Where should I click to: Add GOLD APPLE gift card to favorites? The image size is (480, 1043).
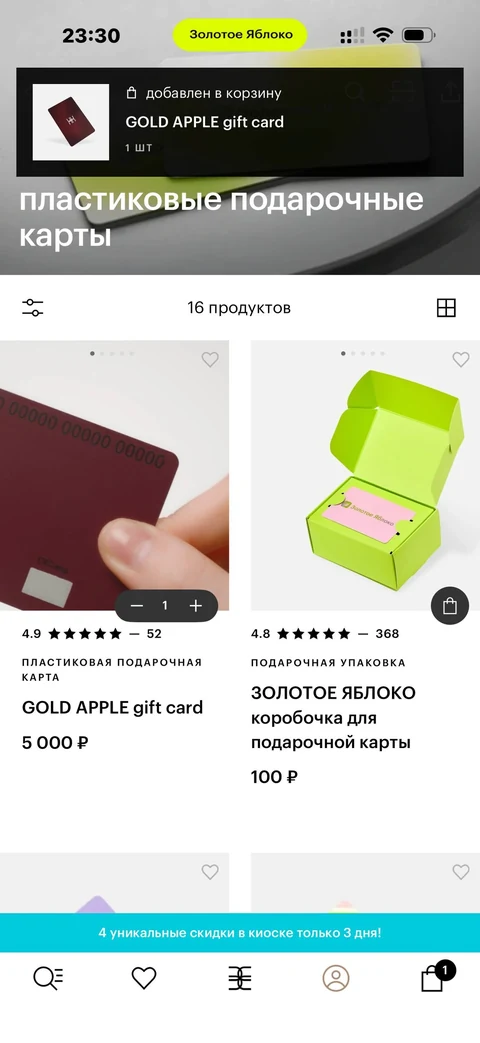(x=210, y=360)
